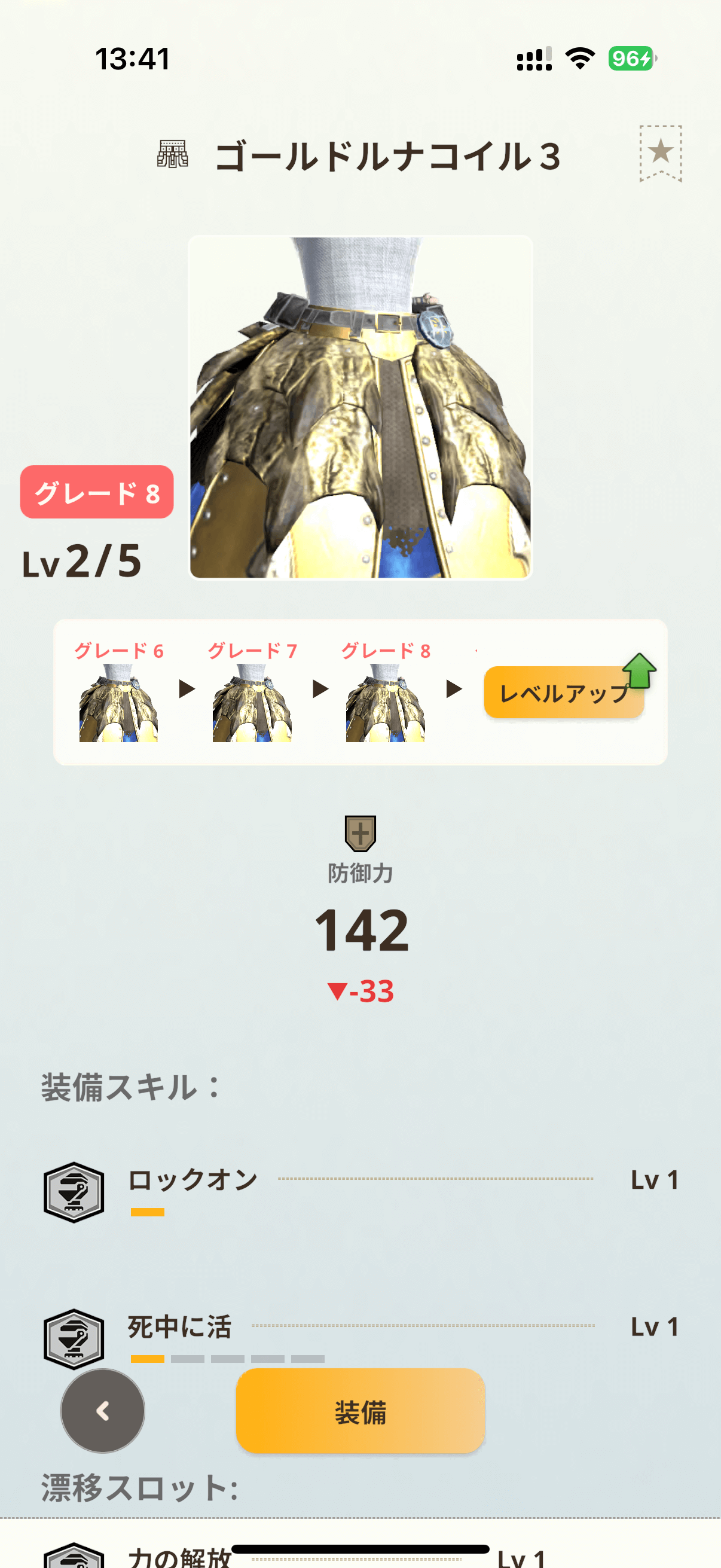The image size is (721, 1568).
Task: Select the グレード 8 armor thumbnail
Action: [x=385, y=703]
